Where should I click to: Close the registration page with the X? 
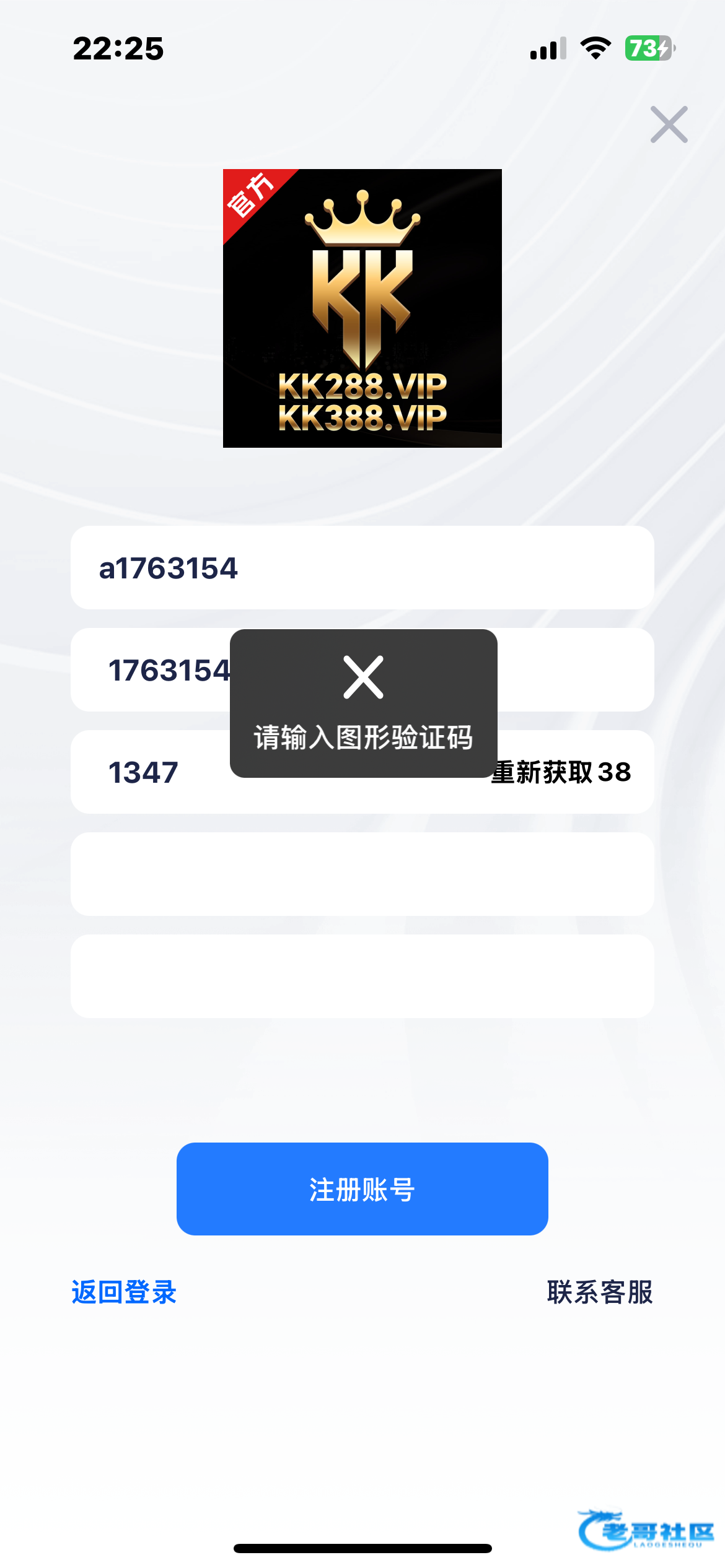coord(669,124)
